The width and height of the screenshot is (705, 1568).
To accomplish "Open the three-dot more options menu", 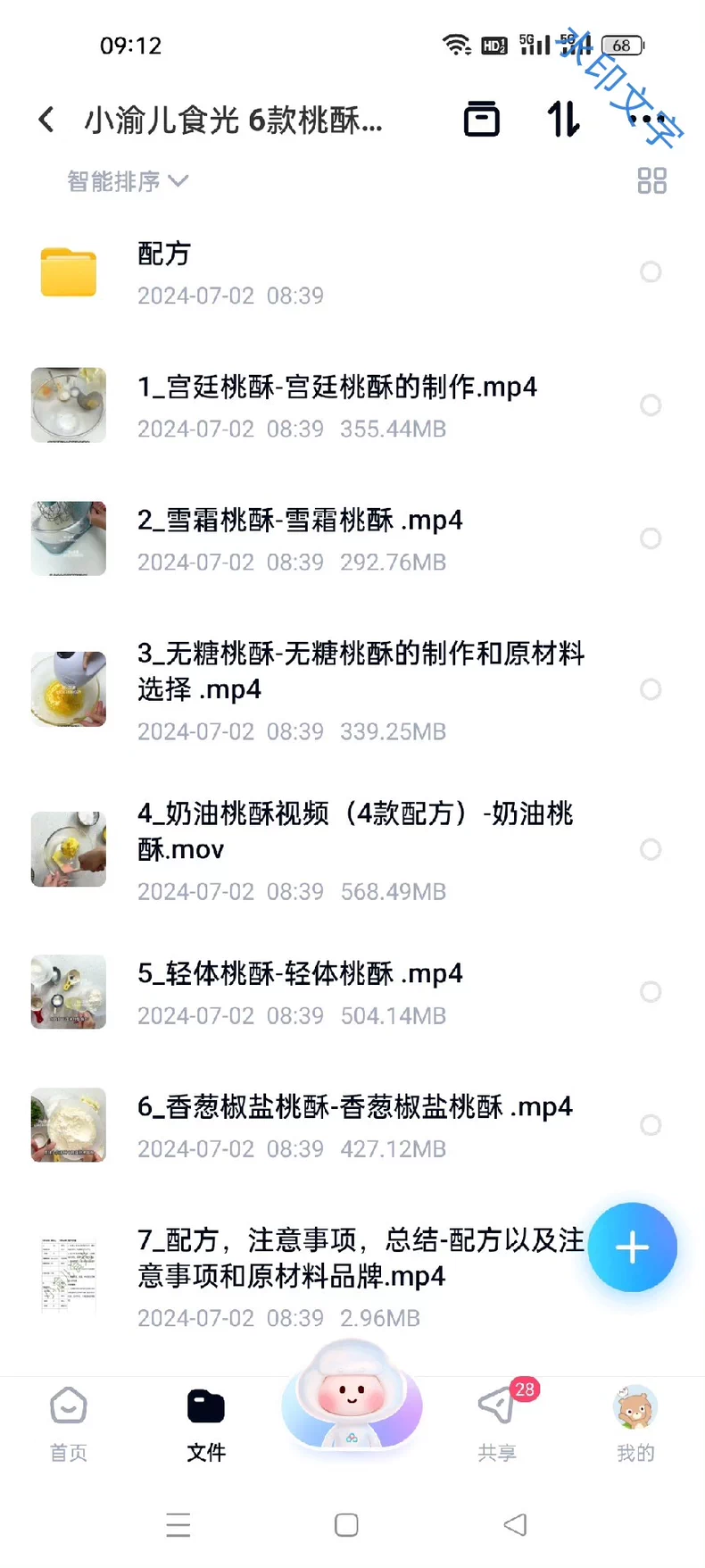I will tap(647, 119).
